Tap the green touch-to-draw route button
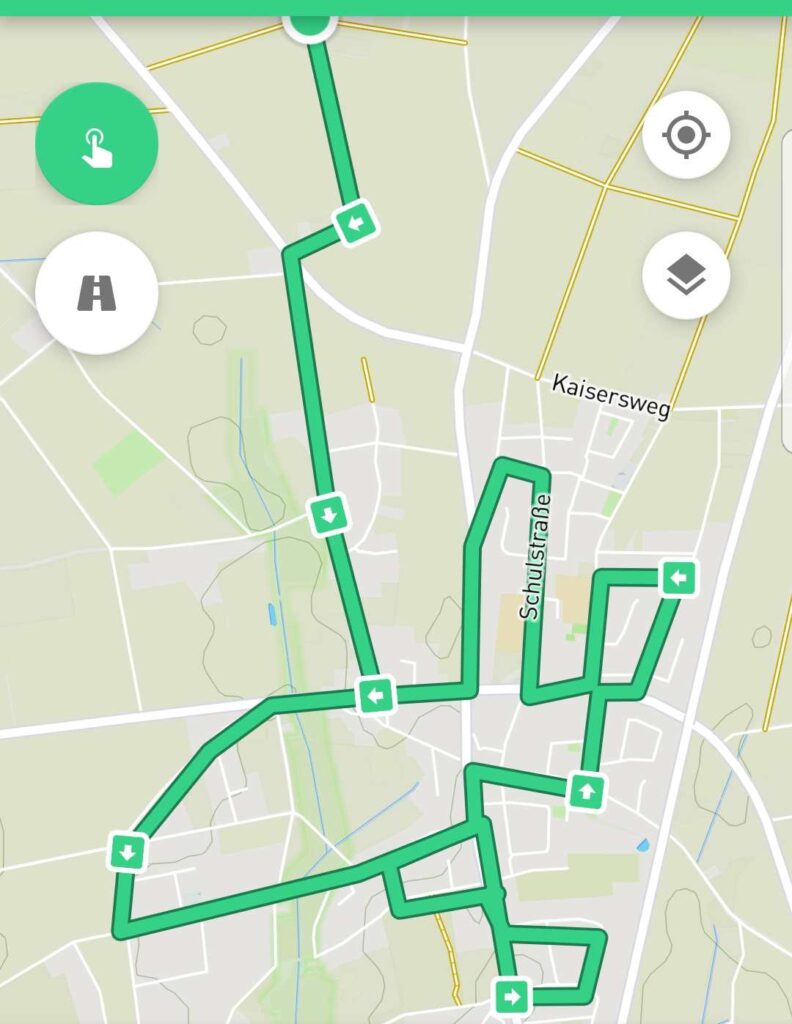Image resolution: width=792 pixels, height=1024 pixels. [96, 144]
